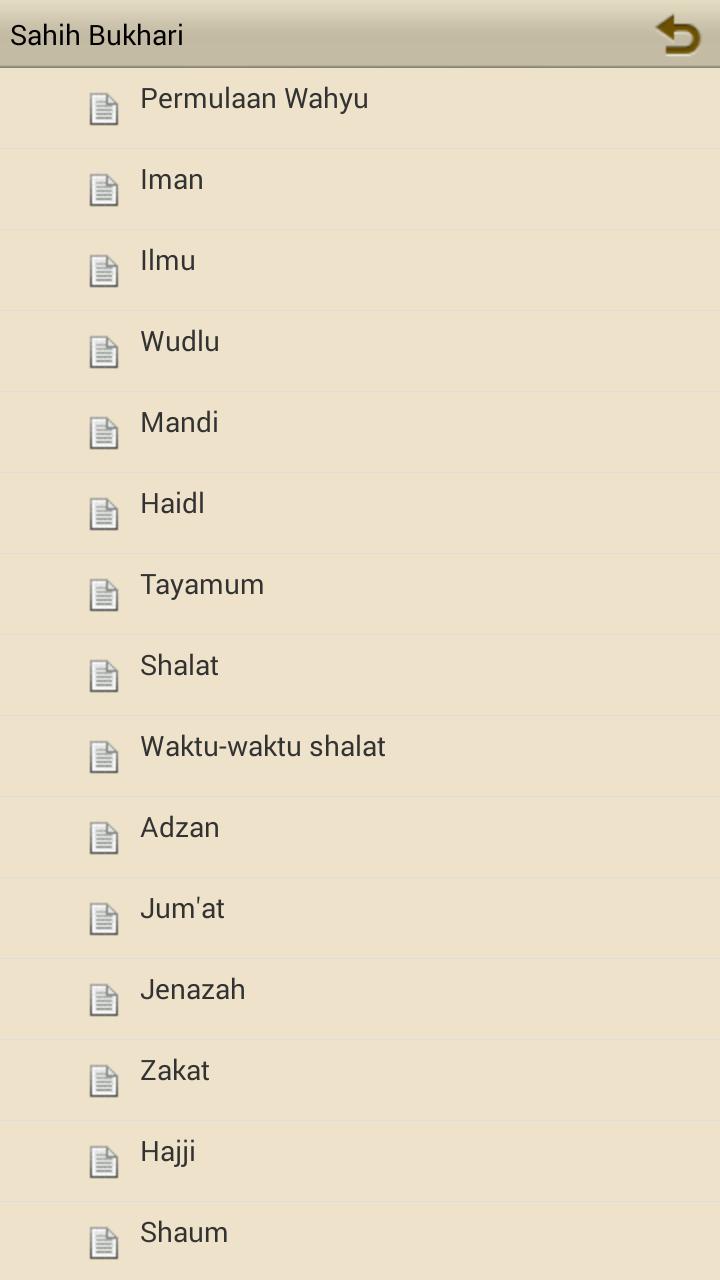Select the Jenazah chapter
This screenshot has height=1280, width=720.
point(192,989)
